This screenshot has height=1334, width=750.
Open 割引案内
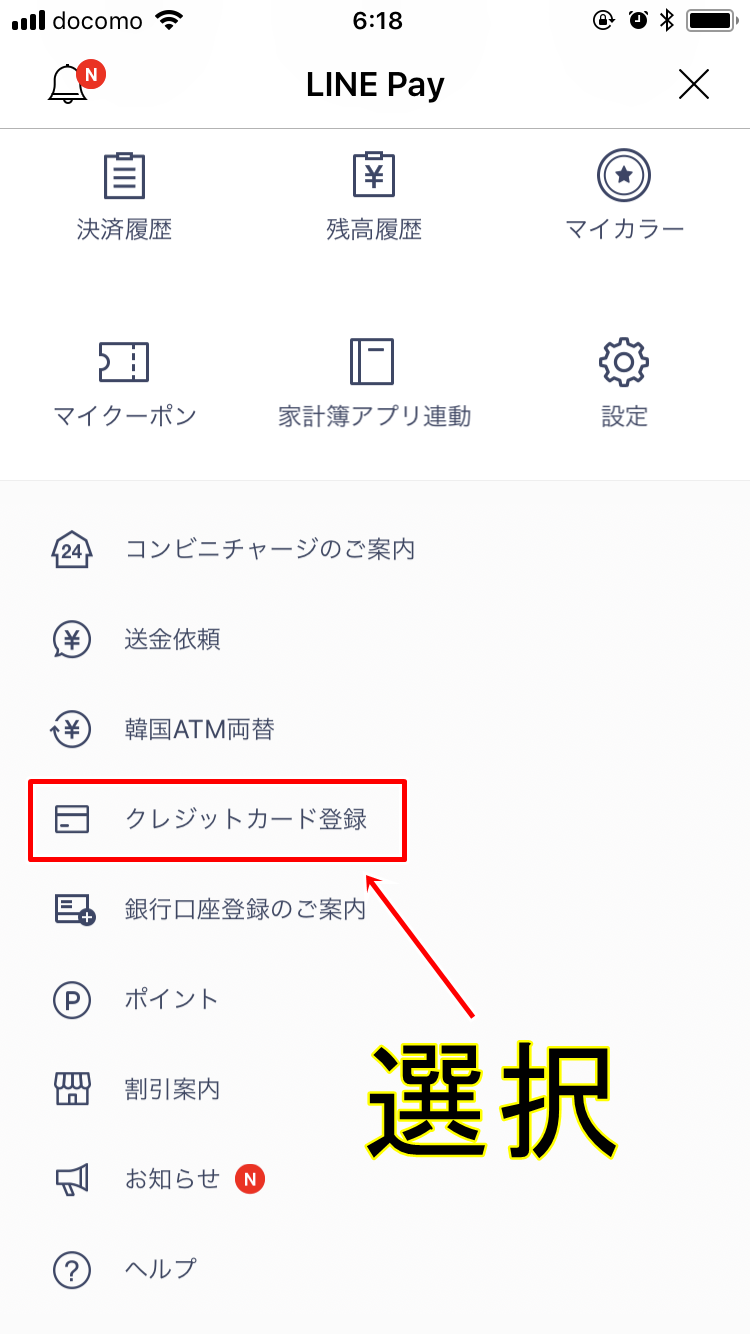(375, 1089)
